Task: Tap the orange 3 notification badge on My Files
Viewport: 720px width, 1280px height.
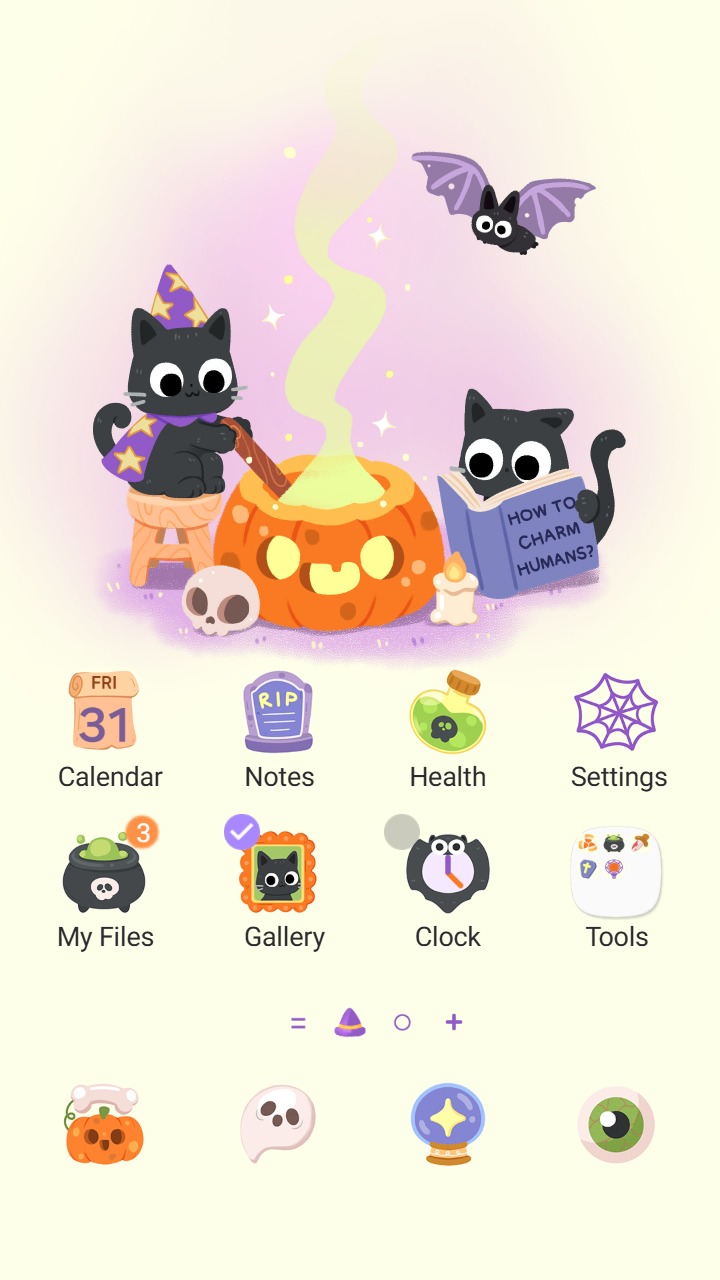Action: (144, 834)
